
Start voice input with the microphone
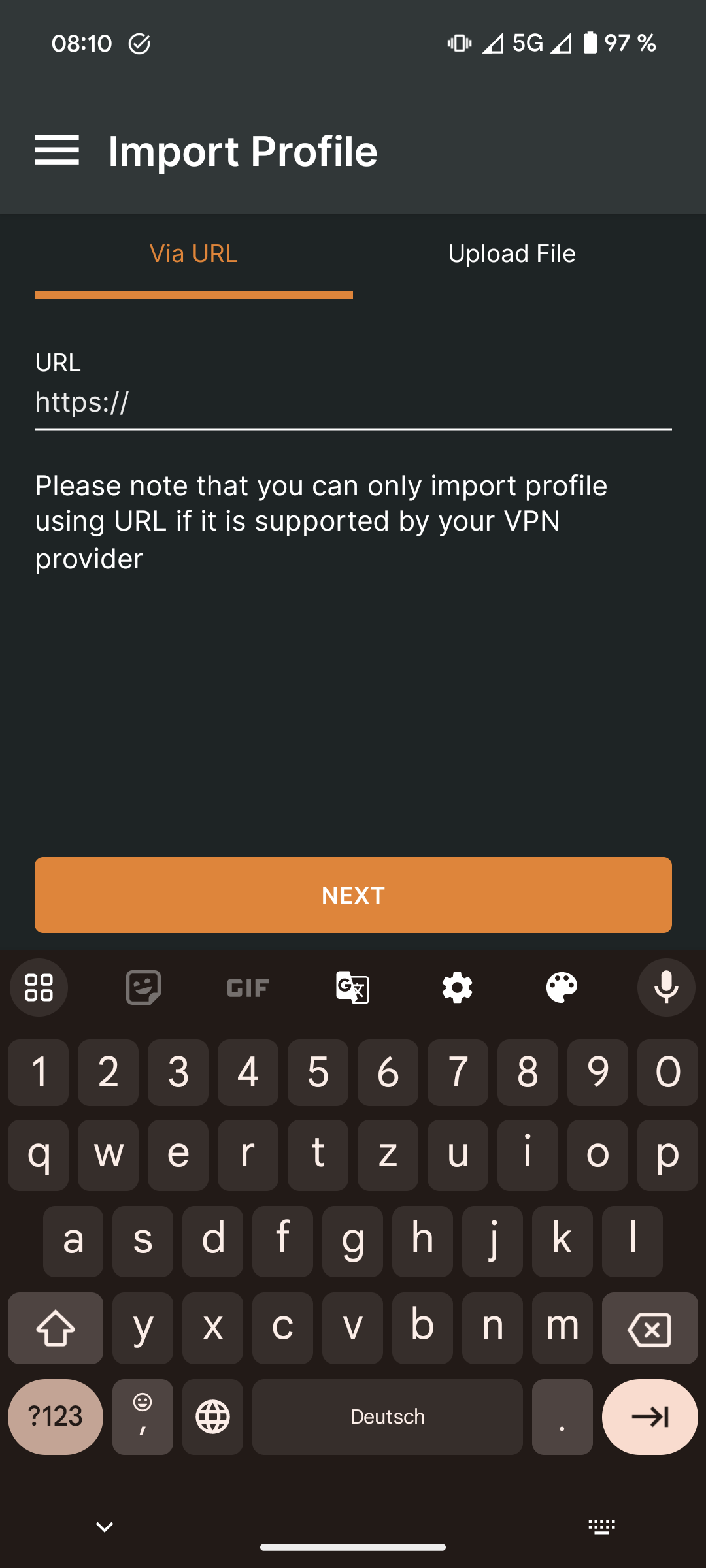click(x=666, y=987)
